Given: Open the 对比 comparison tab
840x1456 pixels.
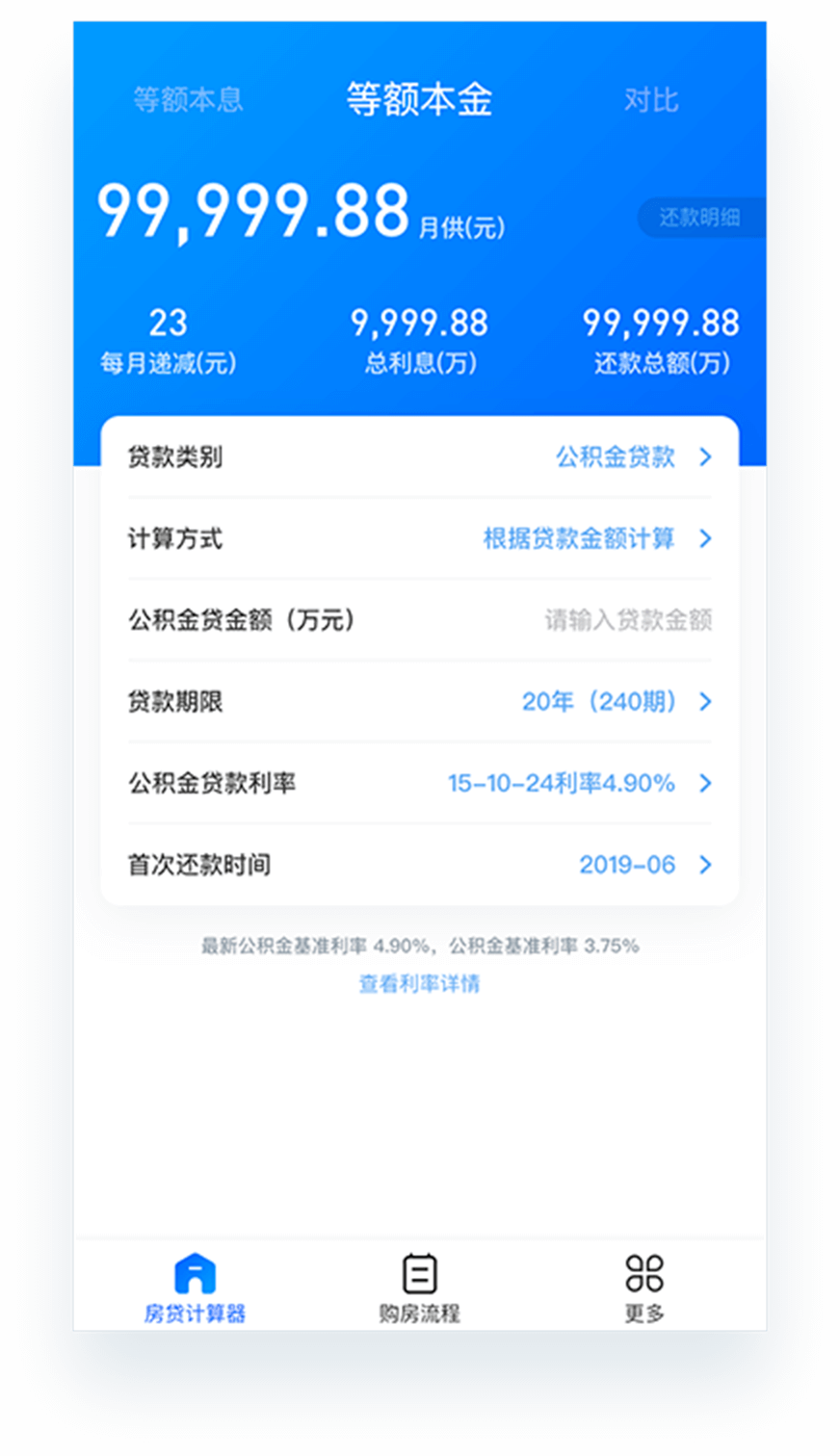Looking at the screenshot, I should 651,99.
